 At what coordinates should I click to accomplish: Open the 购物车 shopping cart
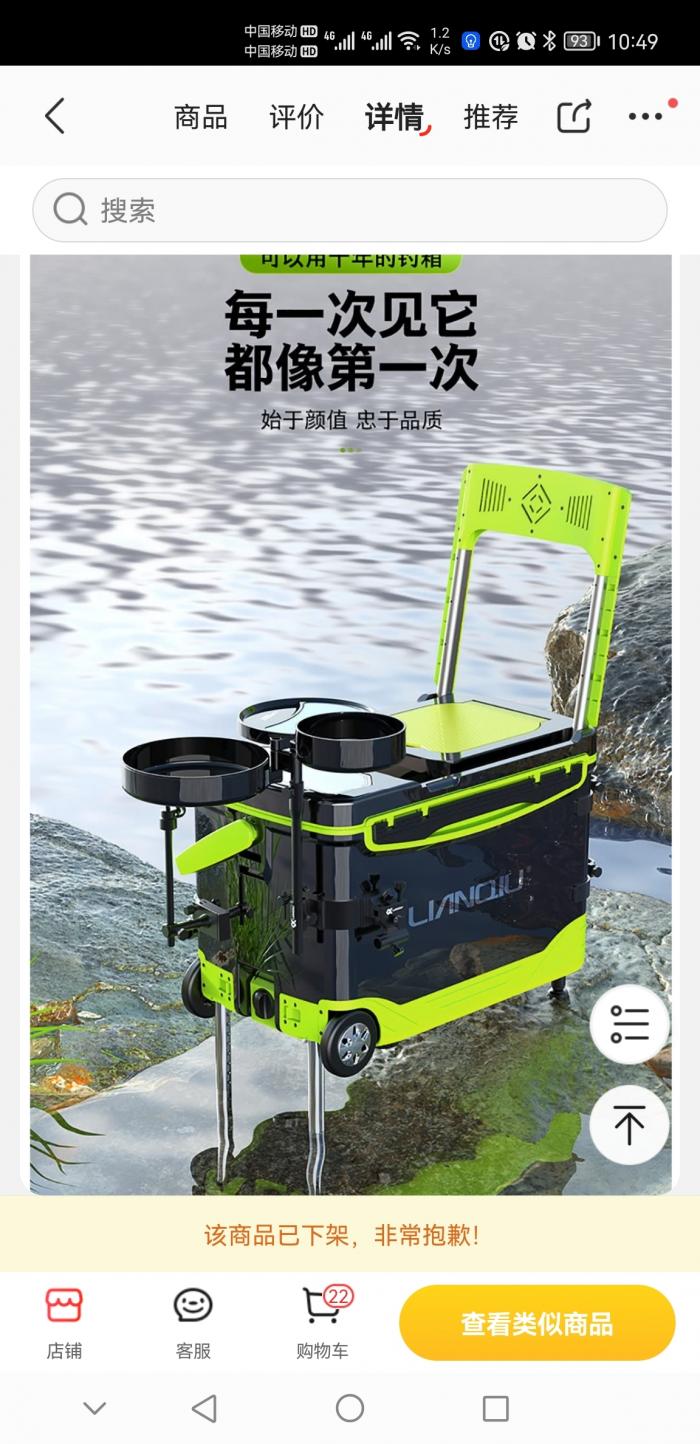tap(323, 1322)
